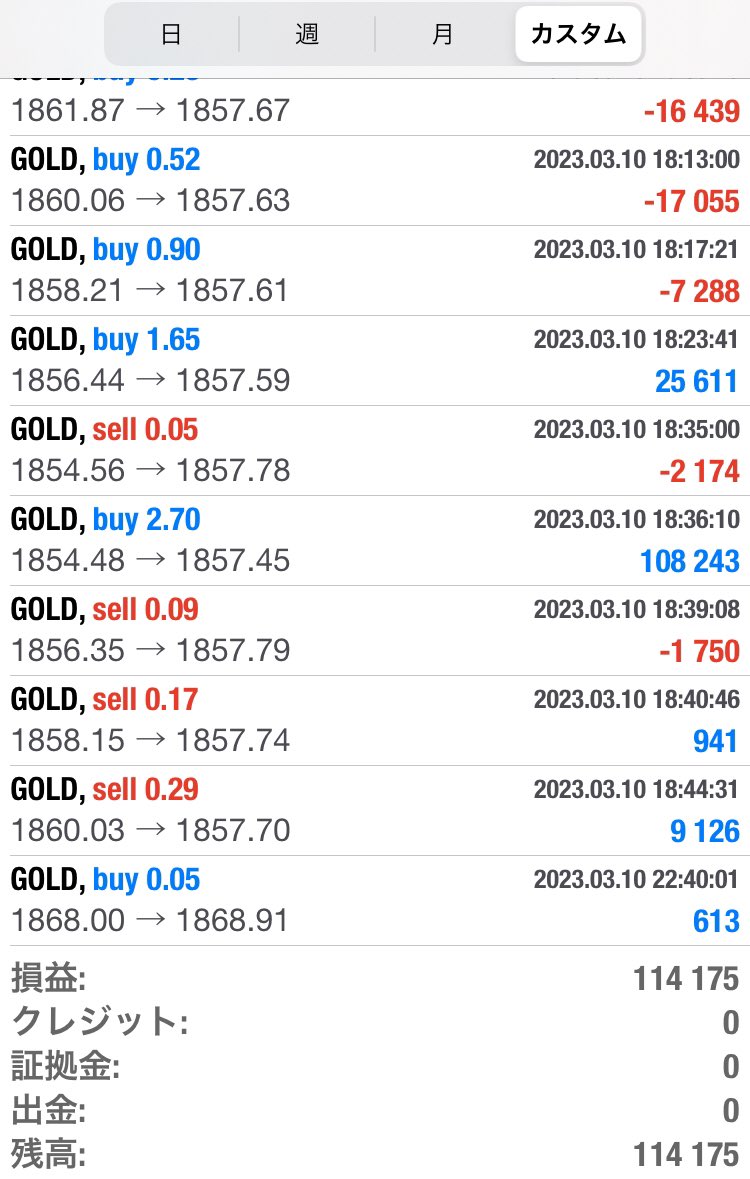Open the GOLD buy 0.52 trade
This screenshot has height=1179, width=750.
tap(375, 180)
